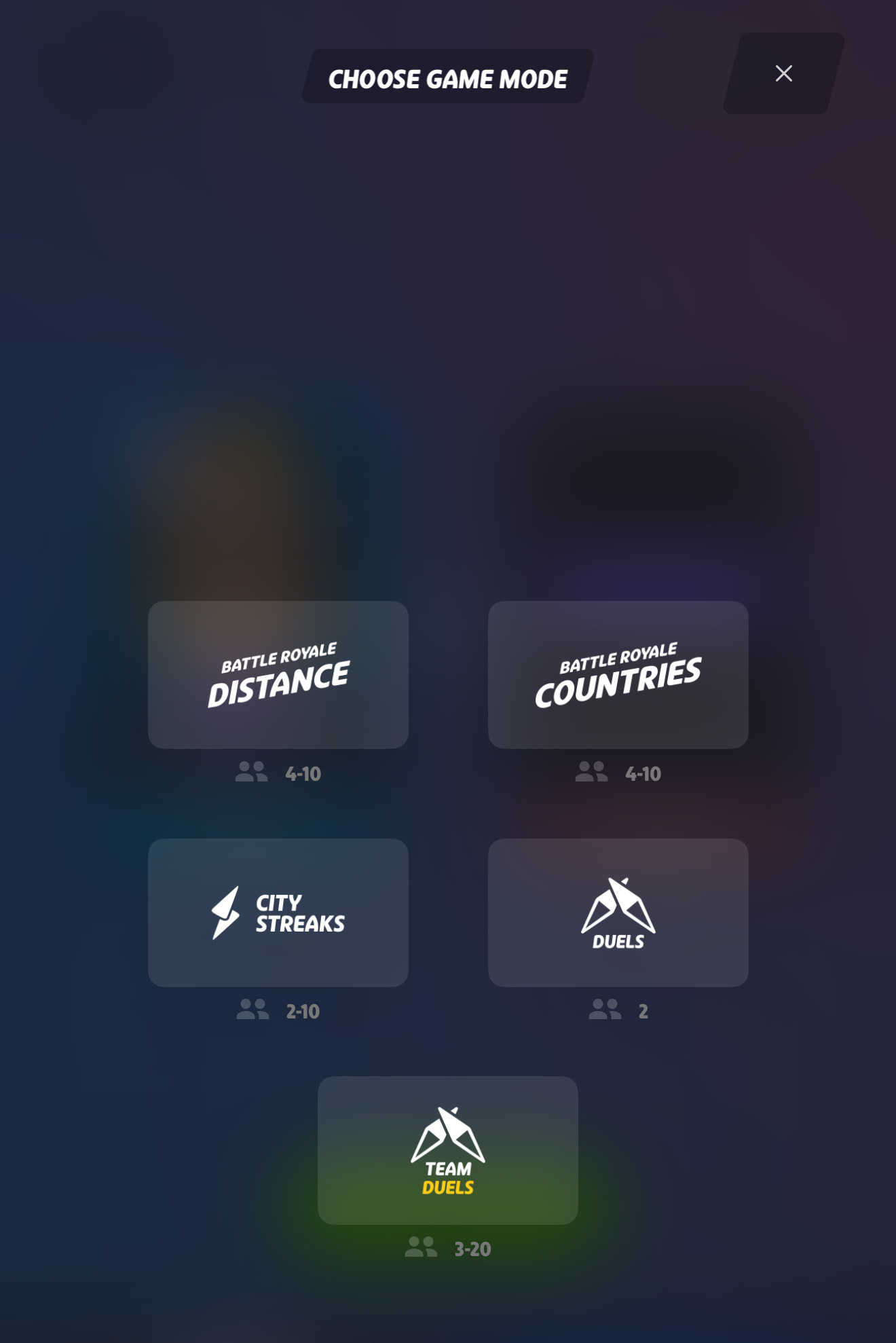Select Battle Royale Distance mode
Viewport: 896px width, 1343px height.
[278, 674]
